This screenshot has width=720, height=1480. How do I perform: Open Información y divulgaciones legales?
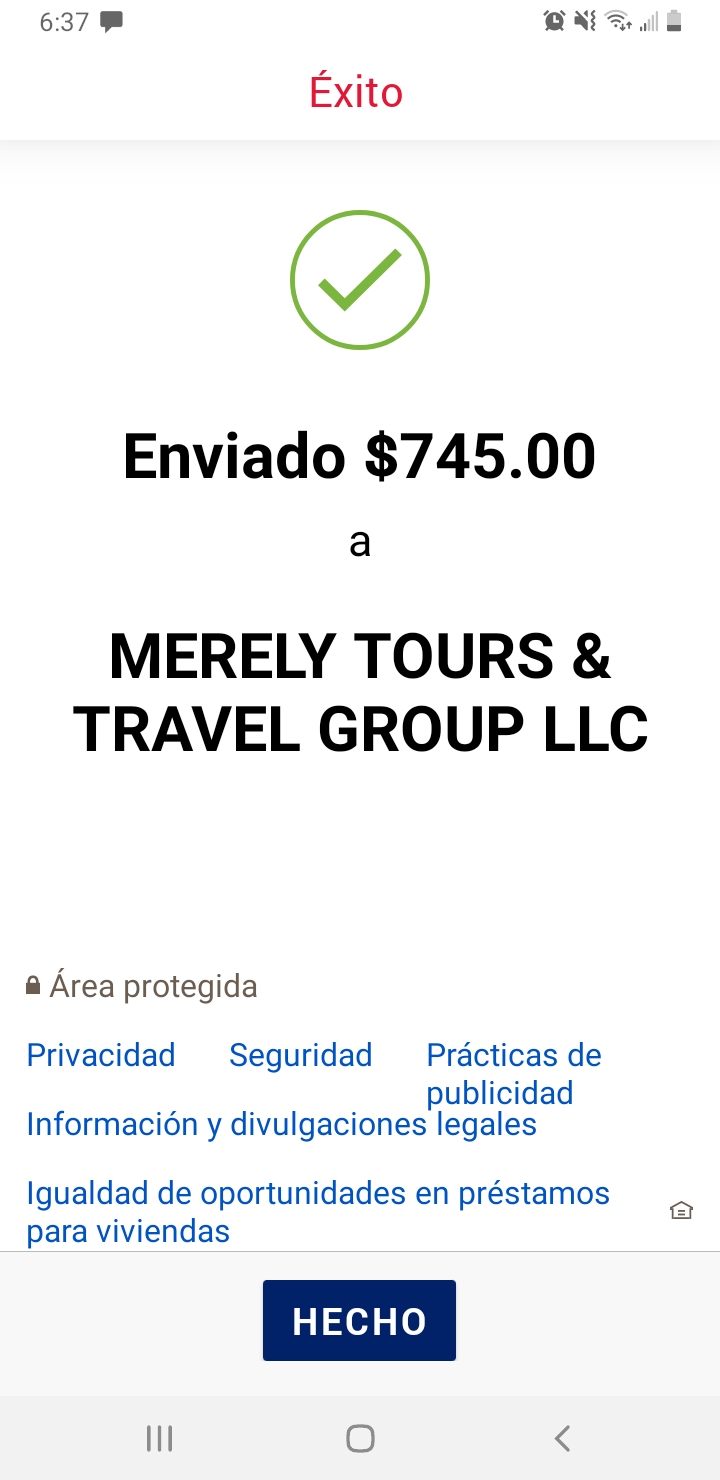point(282,1124)
